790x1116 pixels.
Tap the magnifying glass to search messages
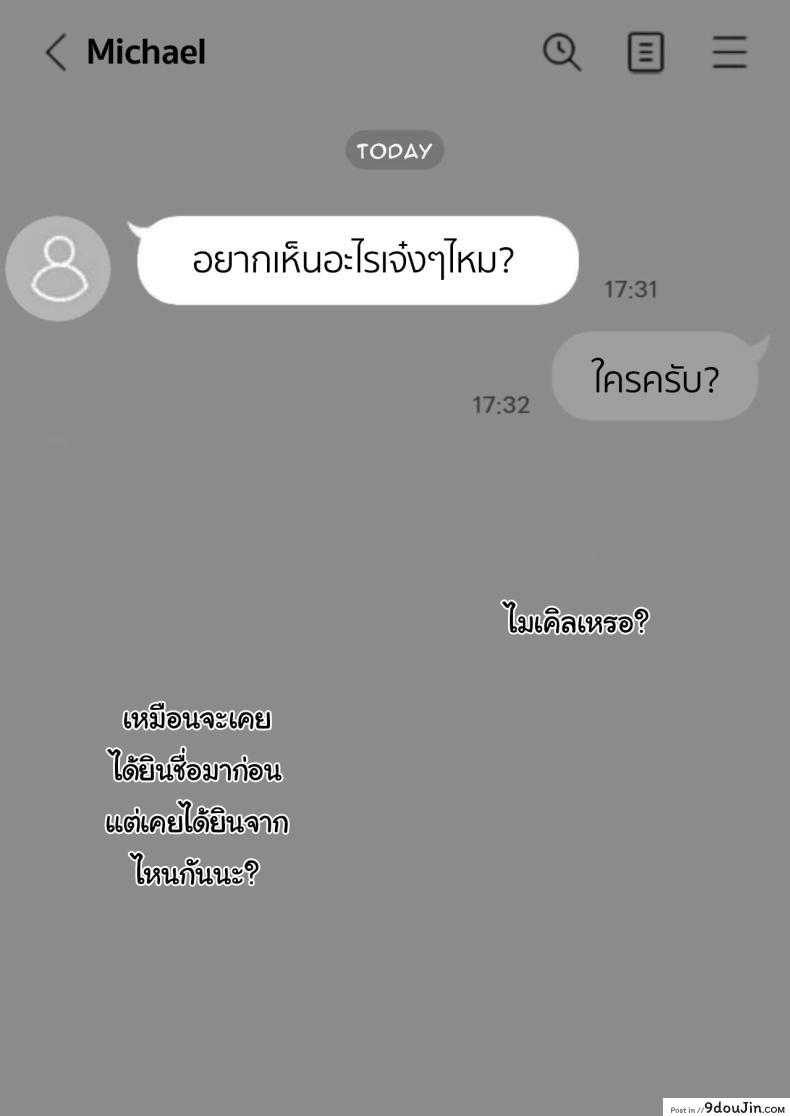561,52
